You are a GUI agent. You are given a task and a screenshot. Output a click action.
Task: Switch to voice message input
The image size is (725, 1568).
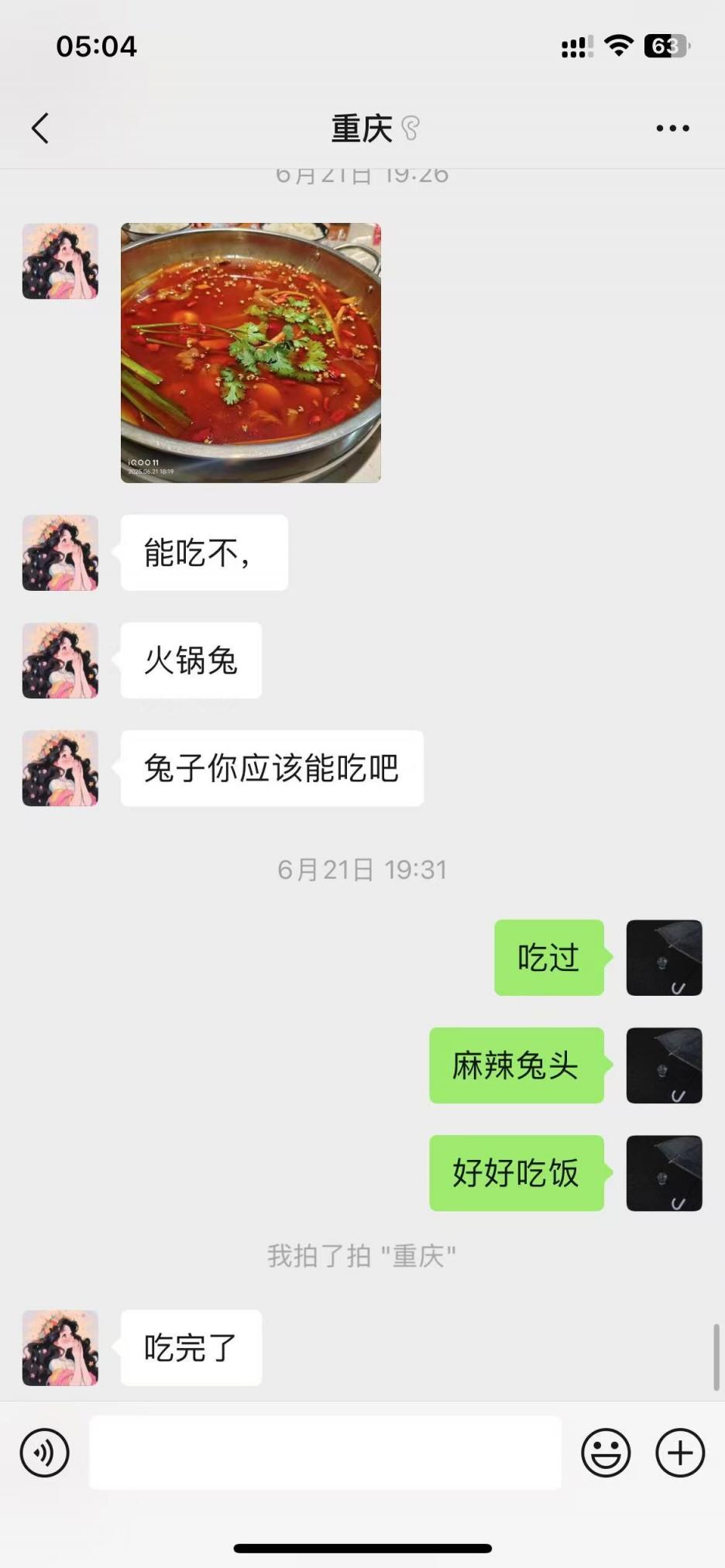pos(45,1453)
